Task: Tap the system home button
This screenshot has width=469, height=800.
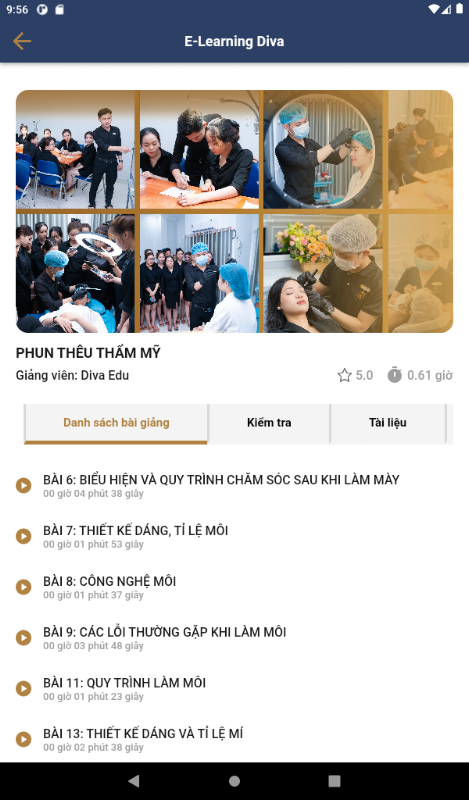Action: [x=234, y=781]
